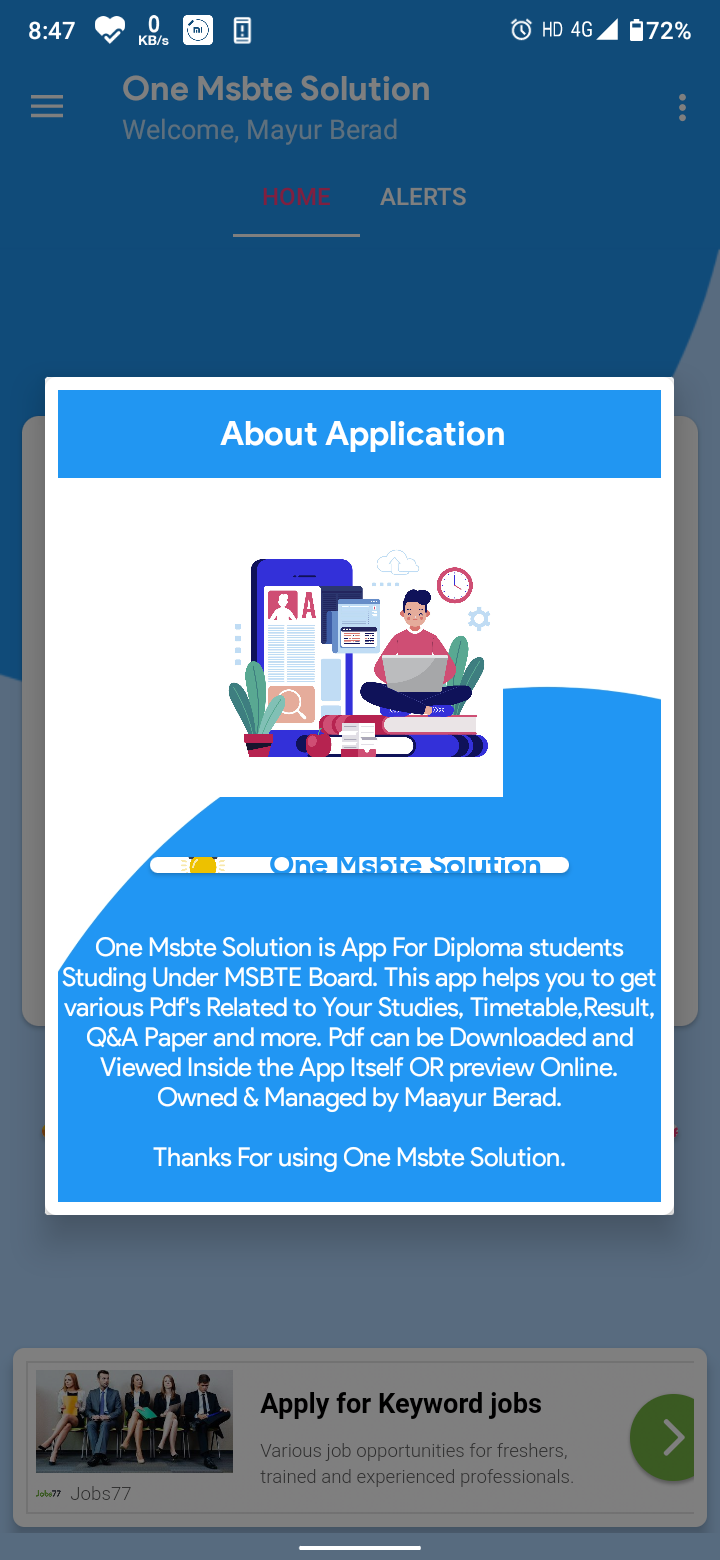720x1560 pixels.
Task: Open the overflow options menu
Action: (682, 107)
